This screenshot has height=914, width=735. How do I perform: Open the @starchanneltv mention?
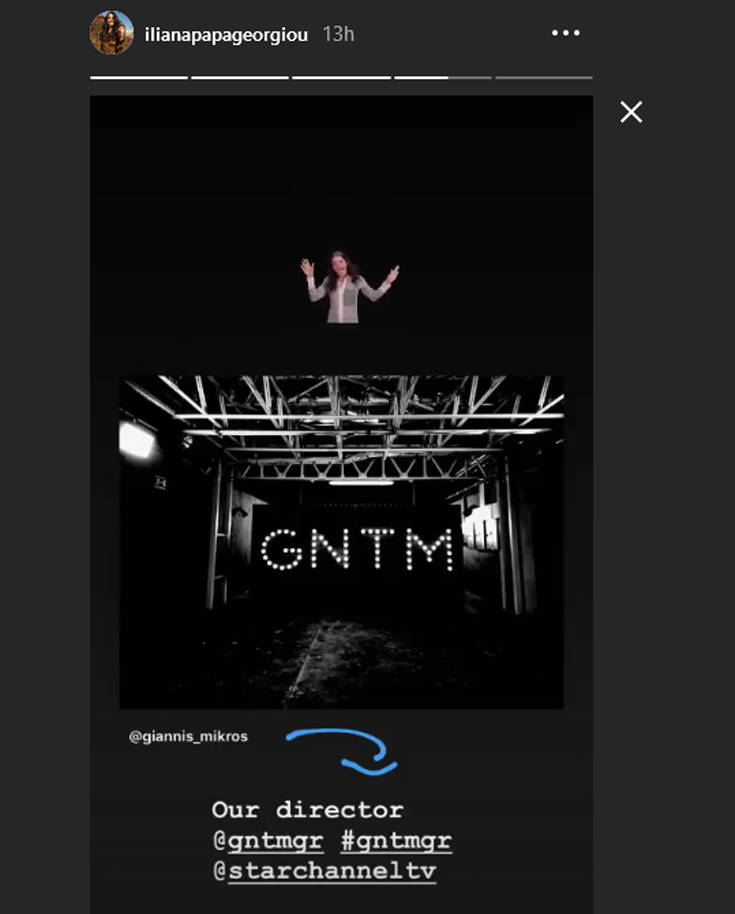(324, 871)
